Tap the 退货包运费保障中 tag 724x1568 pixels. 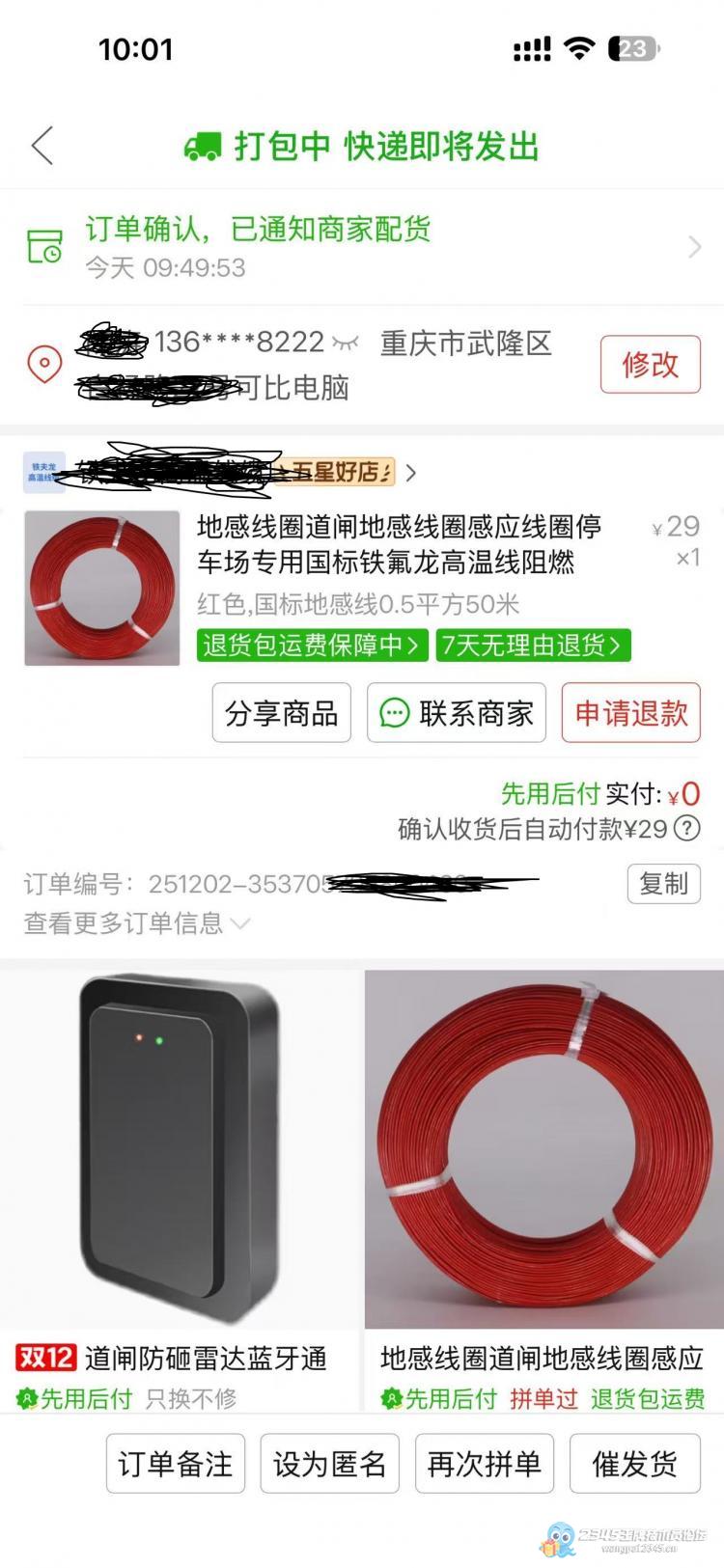pos(312,645)
